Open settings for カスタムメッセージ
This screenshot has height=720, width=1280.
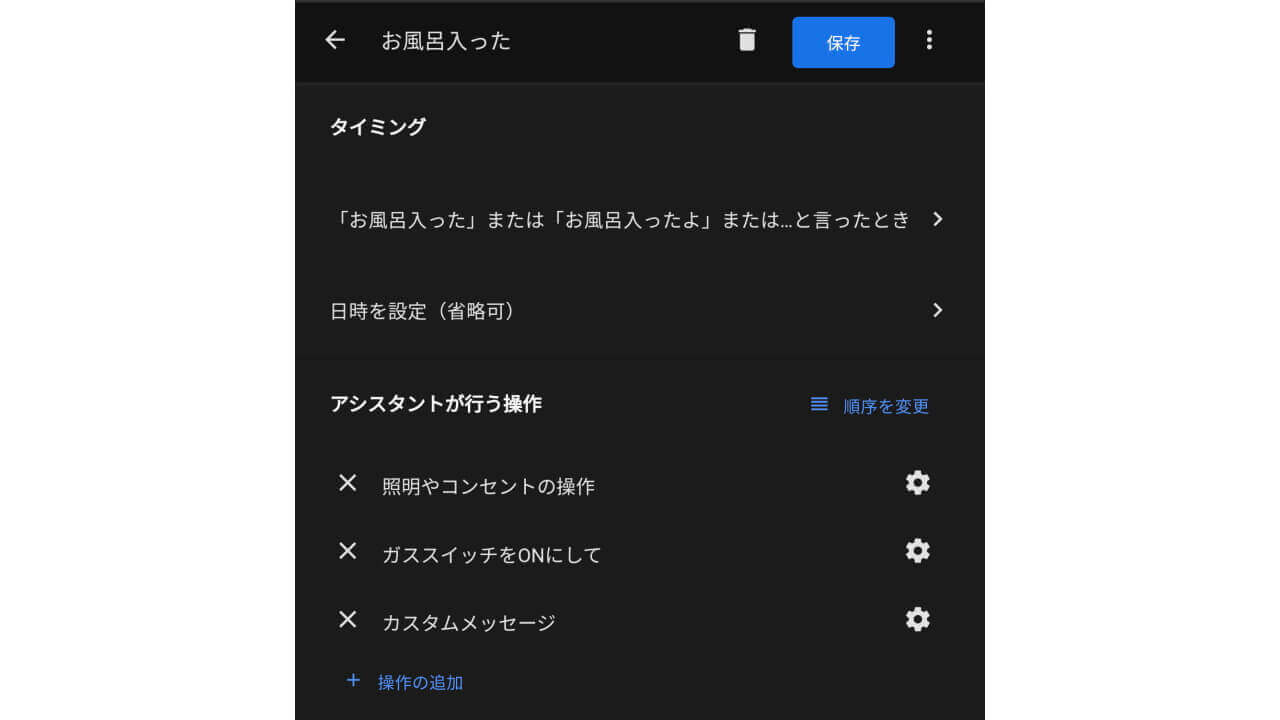tap(917, 620)
